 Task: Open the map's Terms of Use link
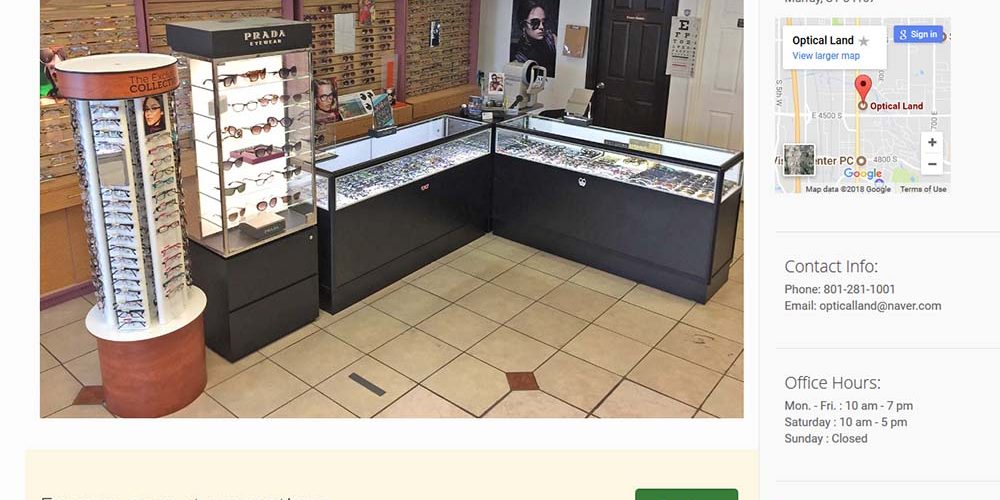tap(923, 189)
